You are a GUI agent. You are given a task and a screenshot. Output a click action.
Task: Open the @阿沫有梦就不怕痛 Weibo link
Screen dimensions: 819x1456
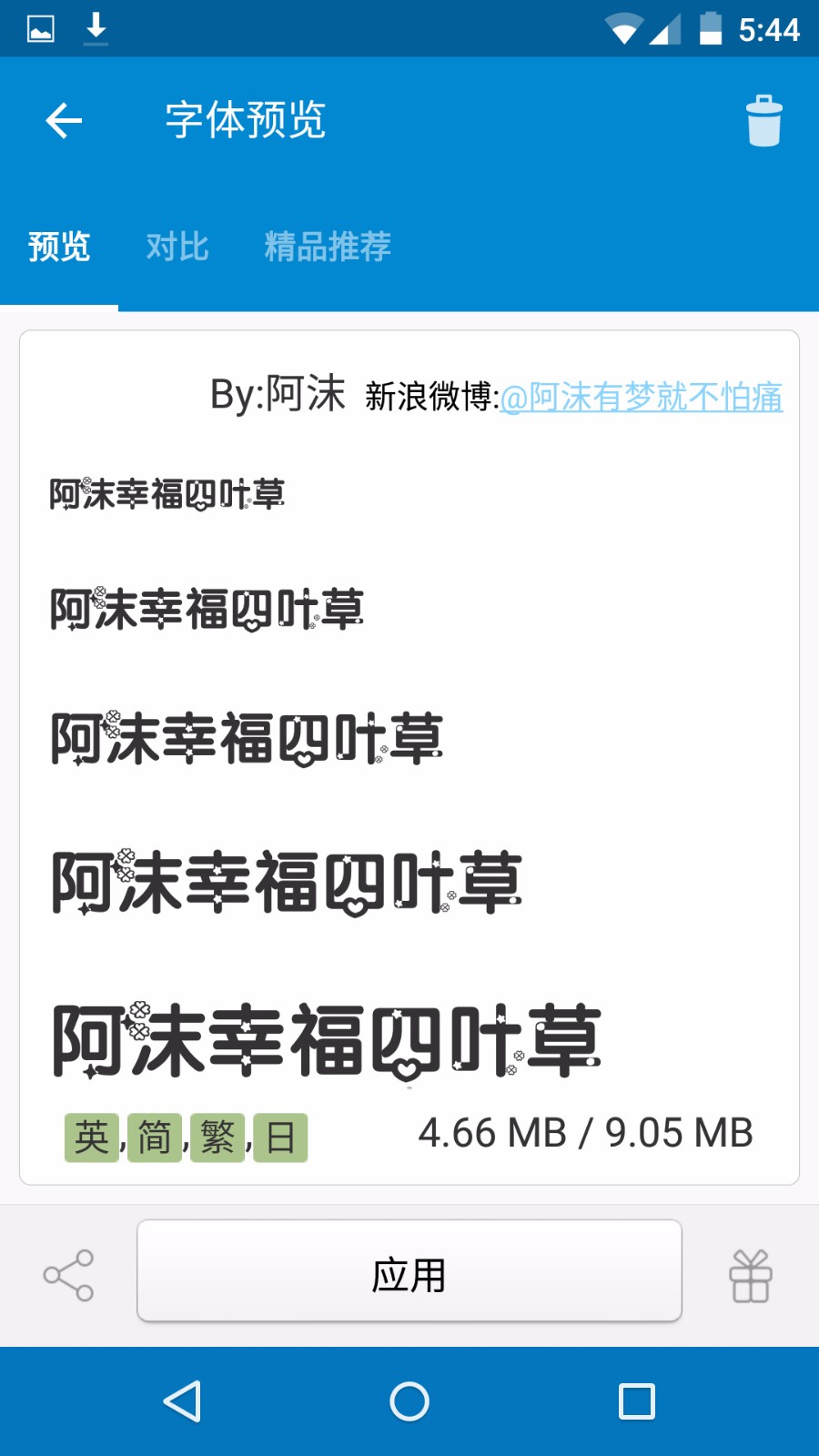coord(642,398)
